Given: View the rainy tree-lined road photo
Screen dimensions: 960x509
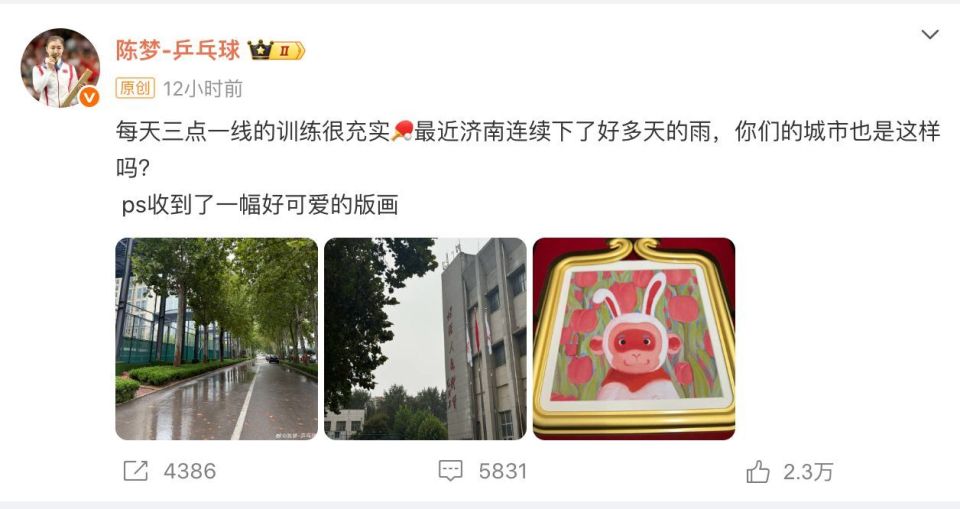Looking at the screenshot, I should click(x=216, y=338).
